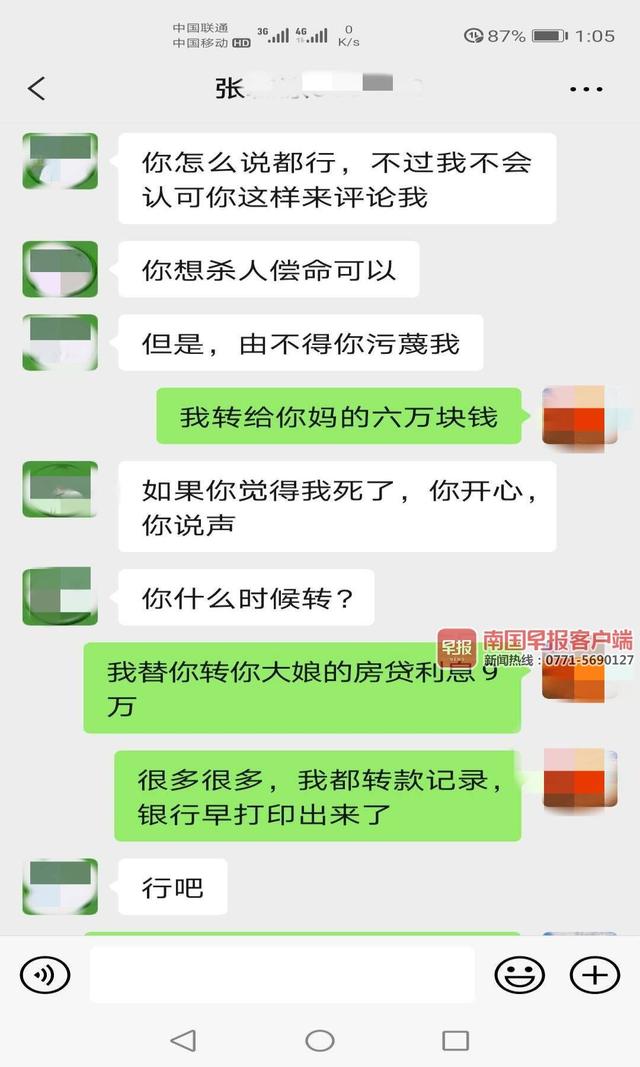This screenshot has height=1067, width=640.
Task: Switch to voice message input
Action: coord(45,974)
